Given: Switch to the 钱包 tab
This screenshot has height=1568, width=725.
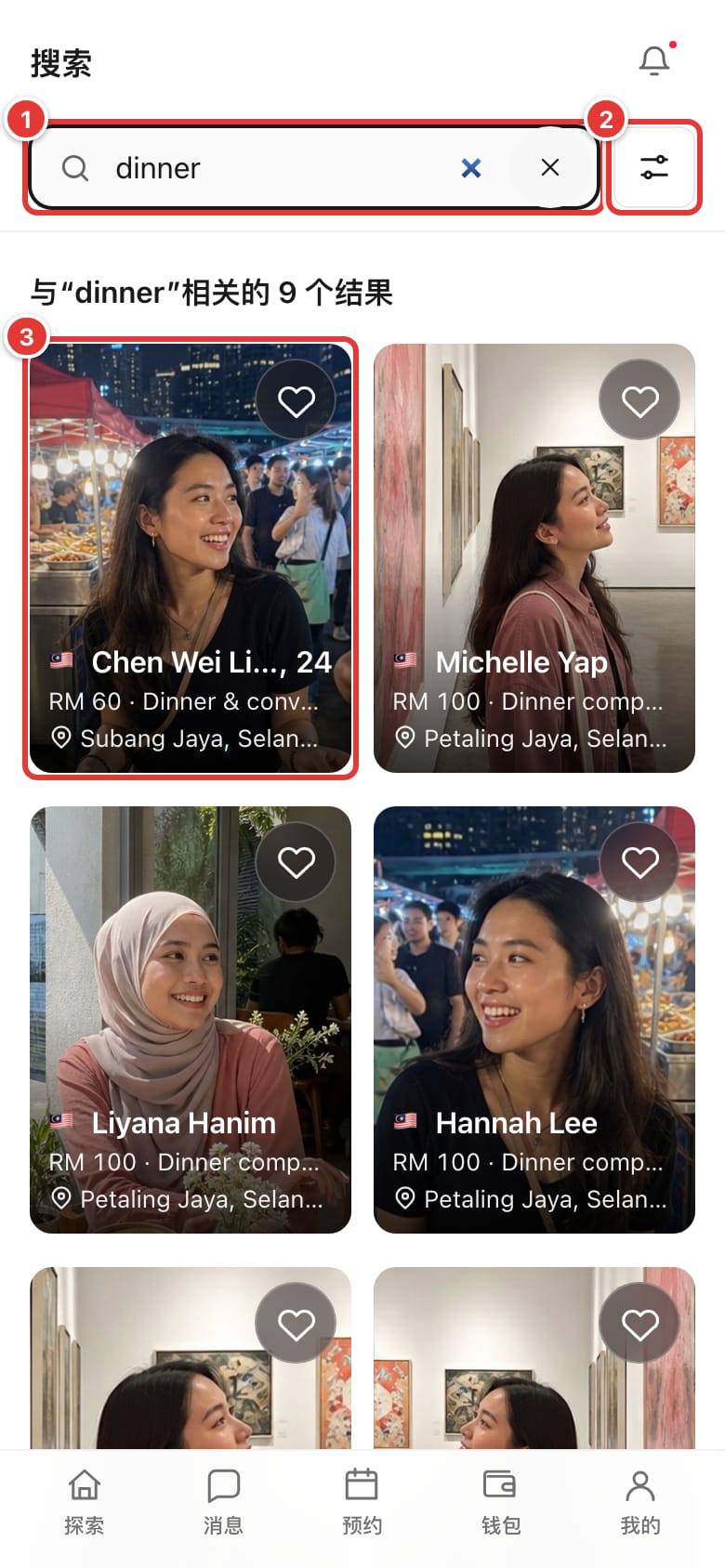Looking at the screenshot, I should 501,1502.
